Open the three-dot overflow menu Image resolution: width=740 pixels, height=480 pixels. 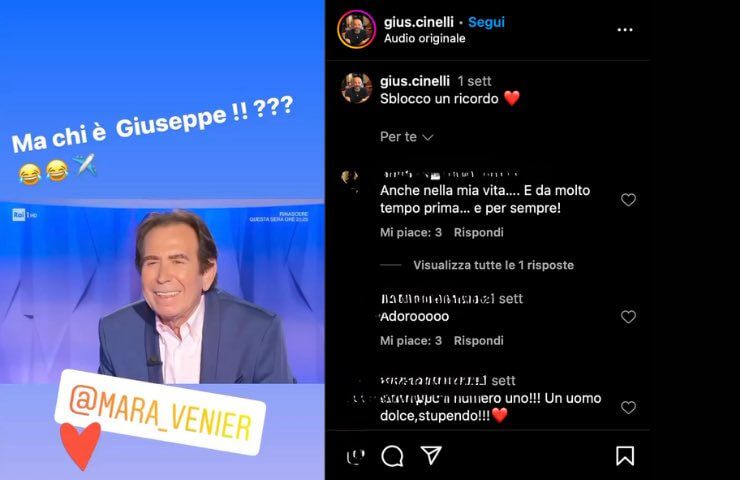pyautogui.click(x=625, y=30)
